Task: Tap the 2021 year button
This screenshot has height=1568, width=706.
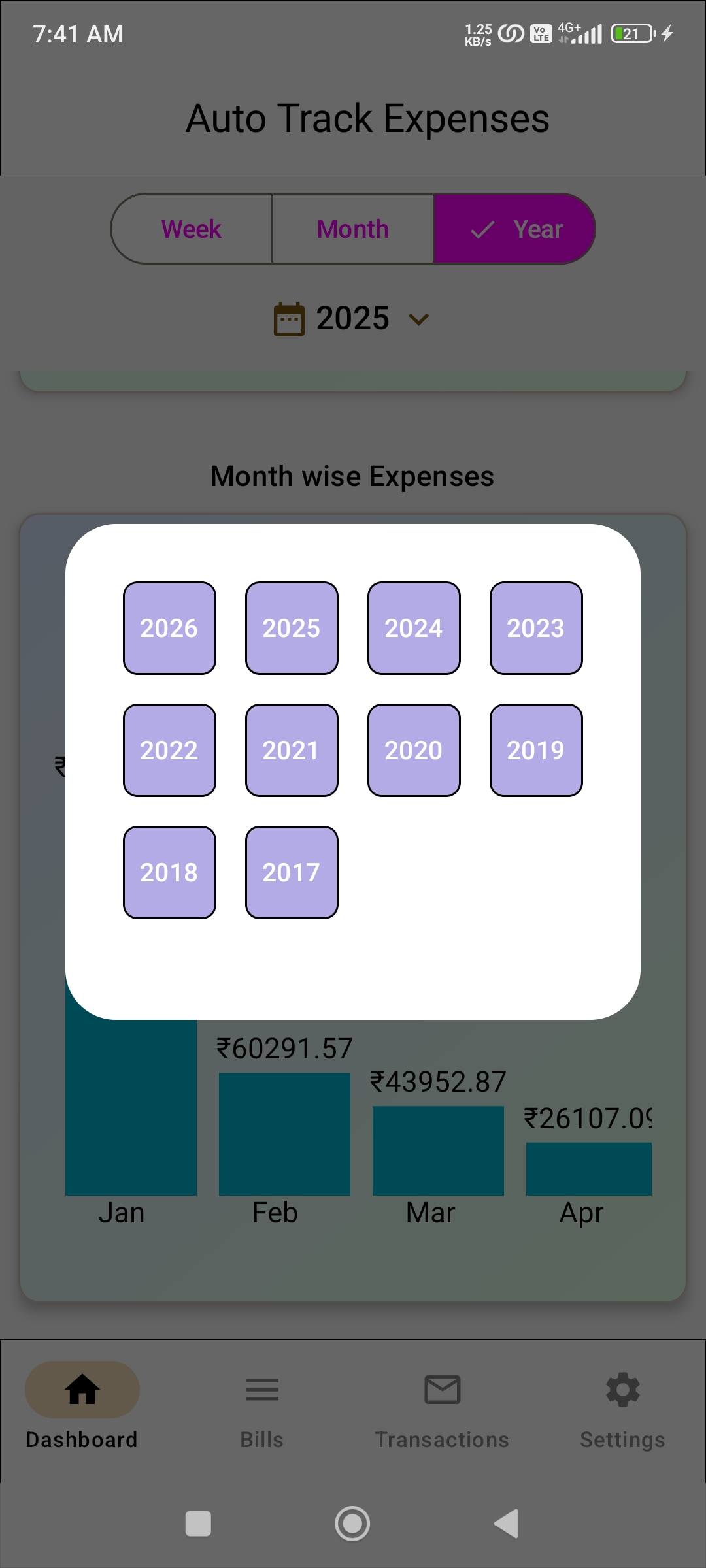Action: (292, 750)
